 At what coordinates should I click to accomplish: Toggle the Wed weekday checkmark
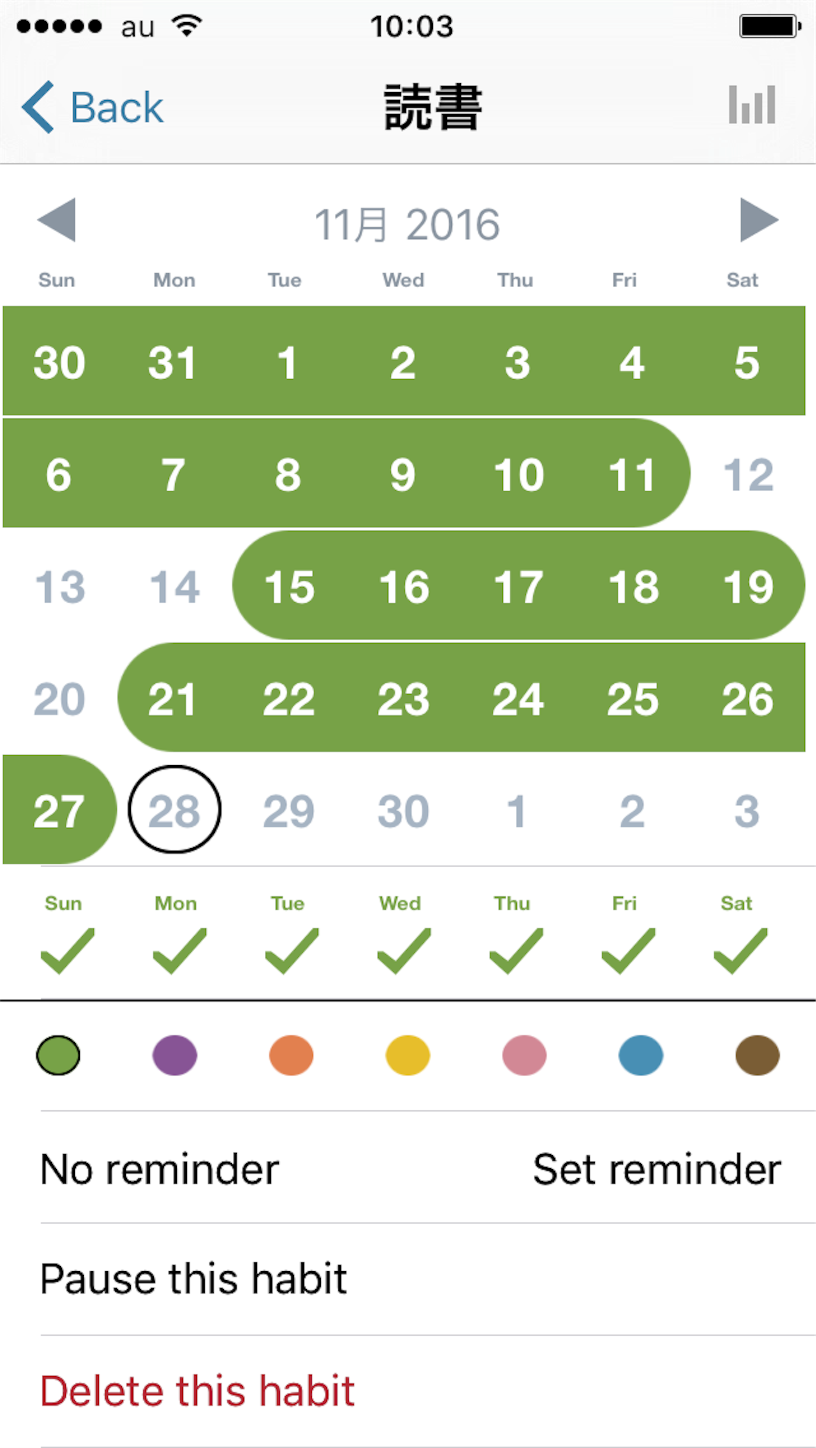pyautogui.click(x=403, y=950)
